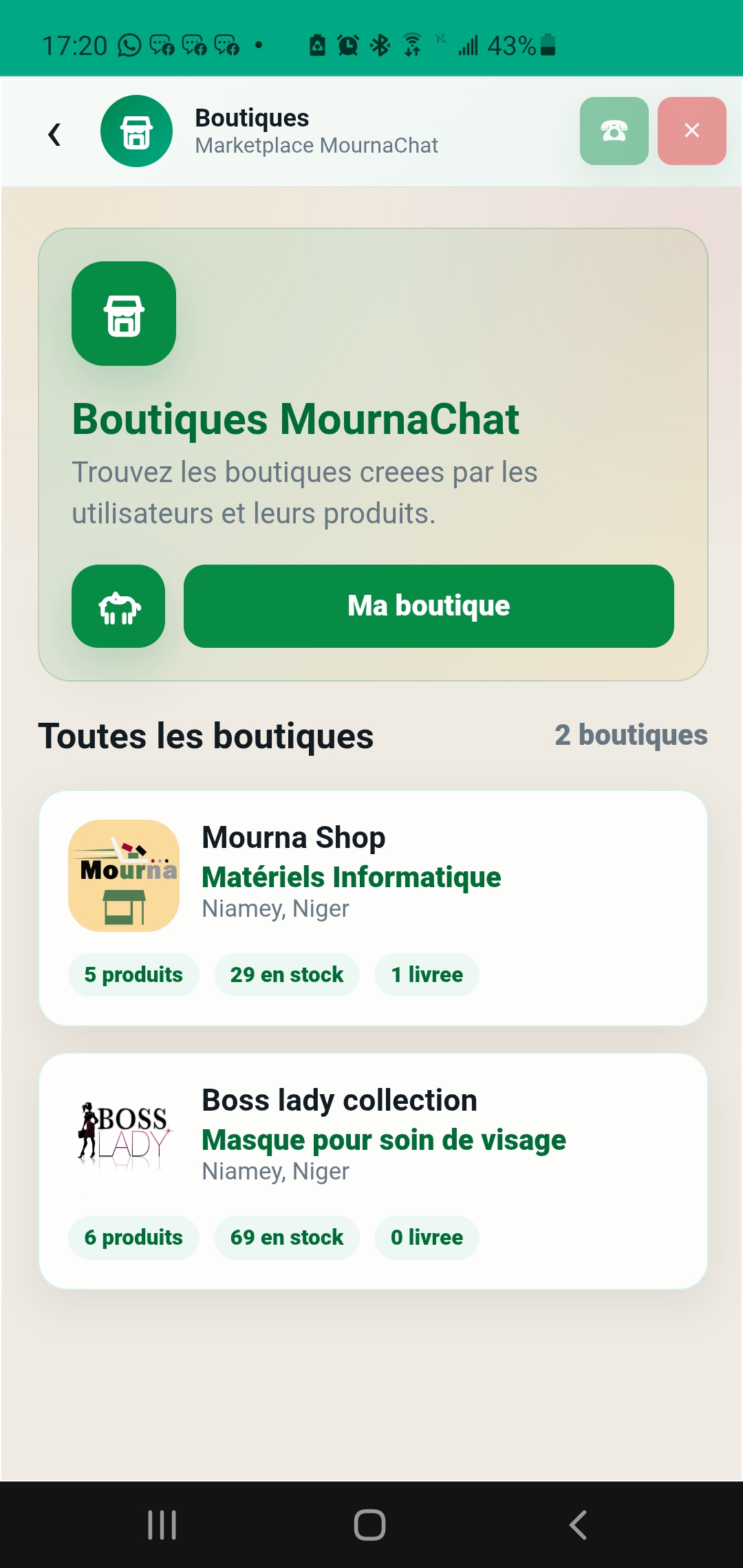Go to the system home screen

pos(370,1525)
